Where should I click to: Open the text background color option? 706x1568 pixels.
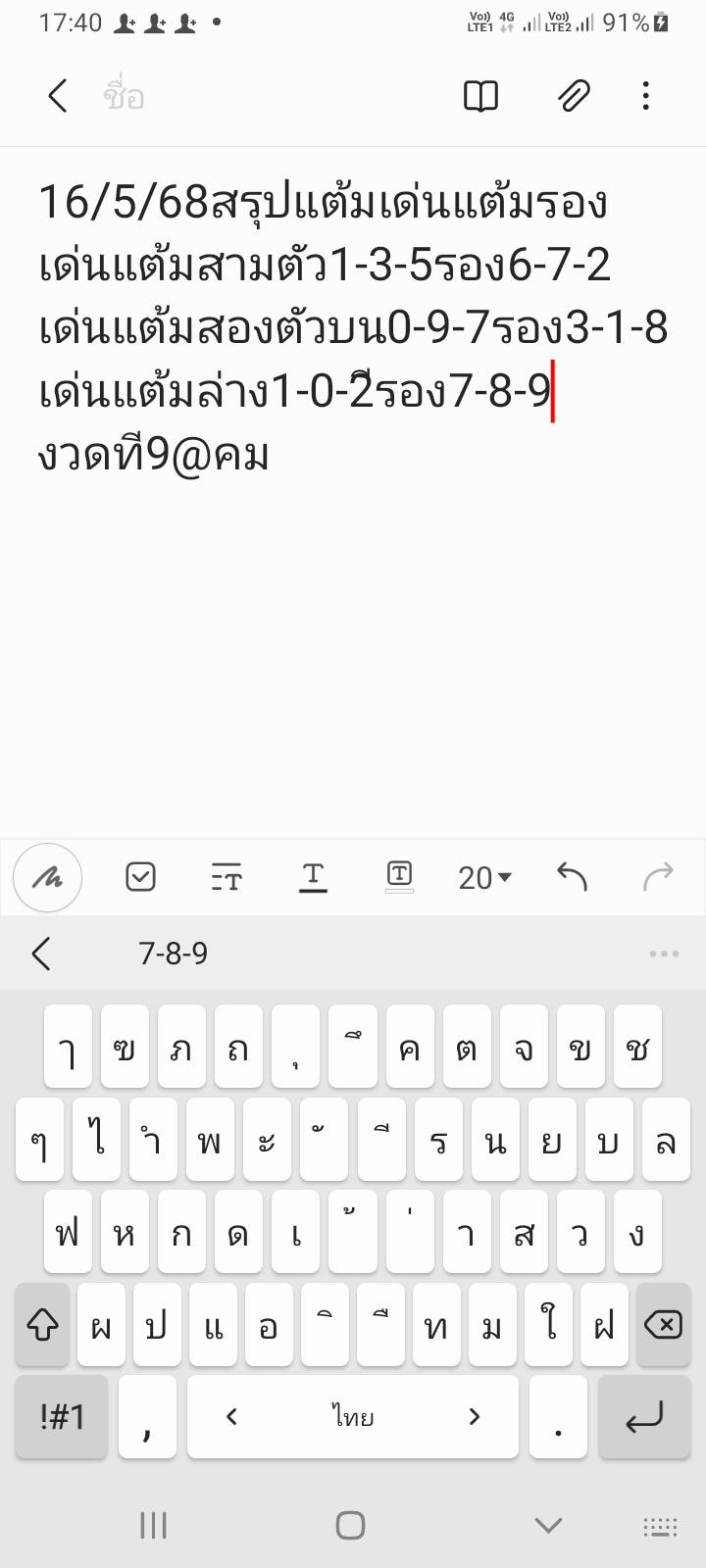[x=399, y=876]
